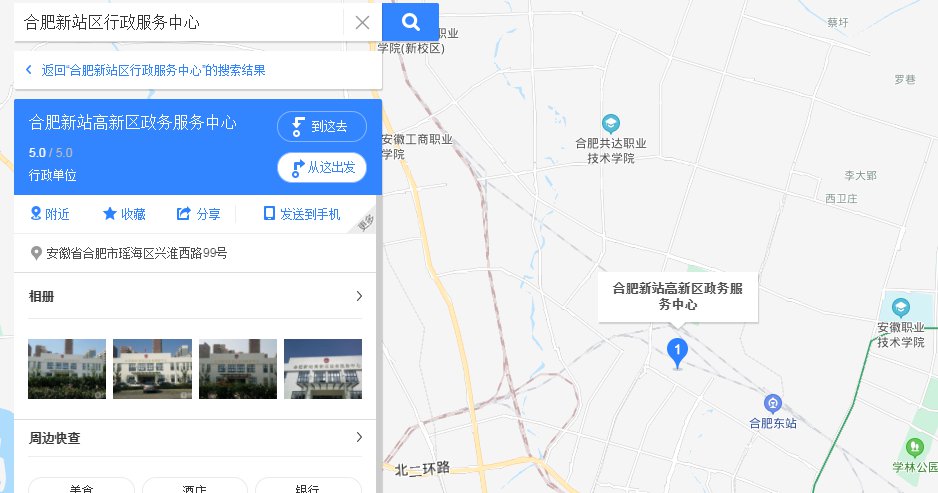
Task: Select map marker number 1
Action: [x=677, y=351]
